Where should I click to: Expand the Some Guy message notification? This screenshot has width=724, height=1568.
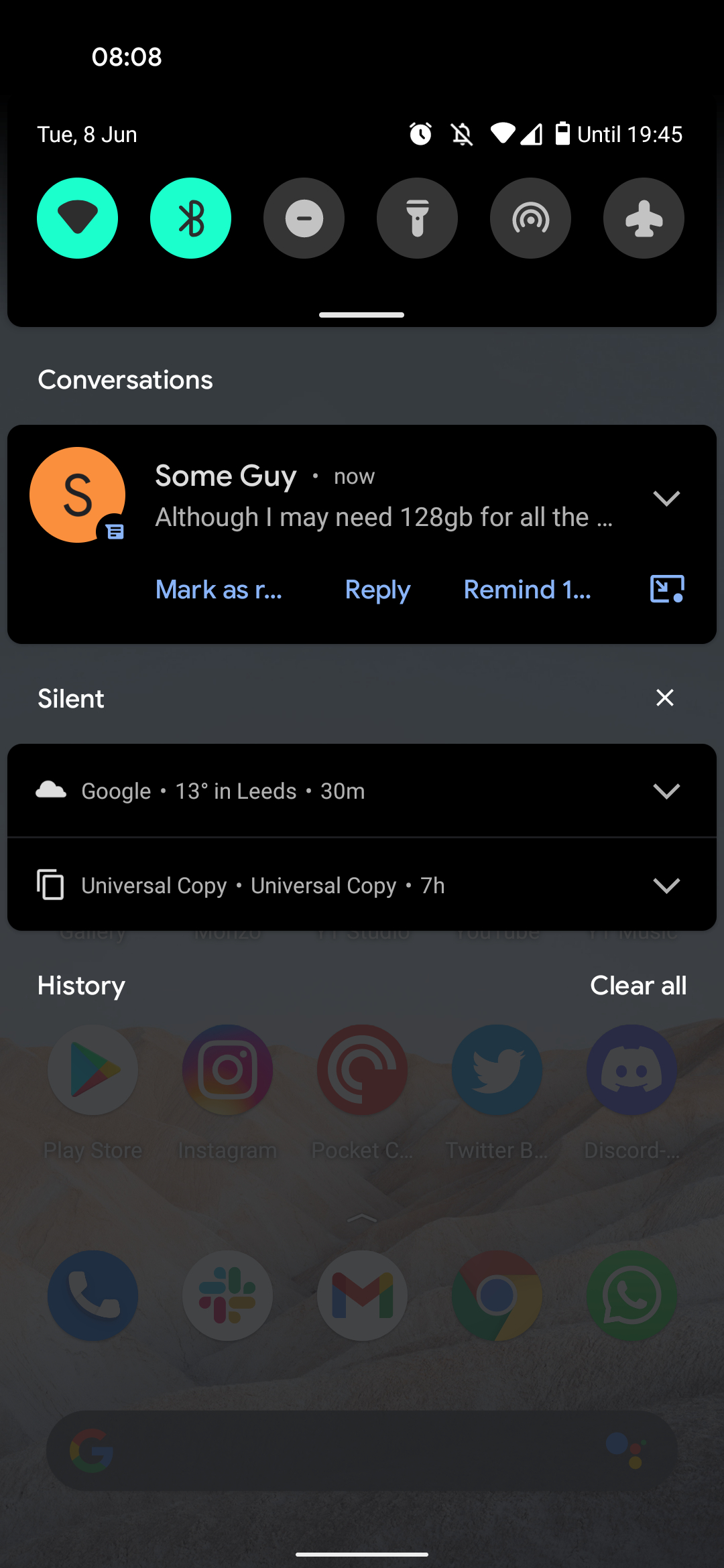[x=666, y=498]
